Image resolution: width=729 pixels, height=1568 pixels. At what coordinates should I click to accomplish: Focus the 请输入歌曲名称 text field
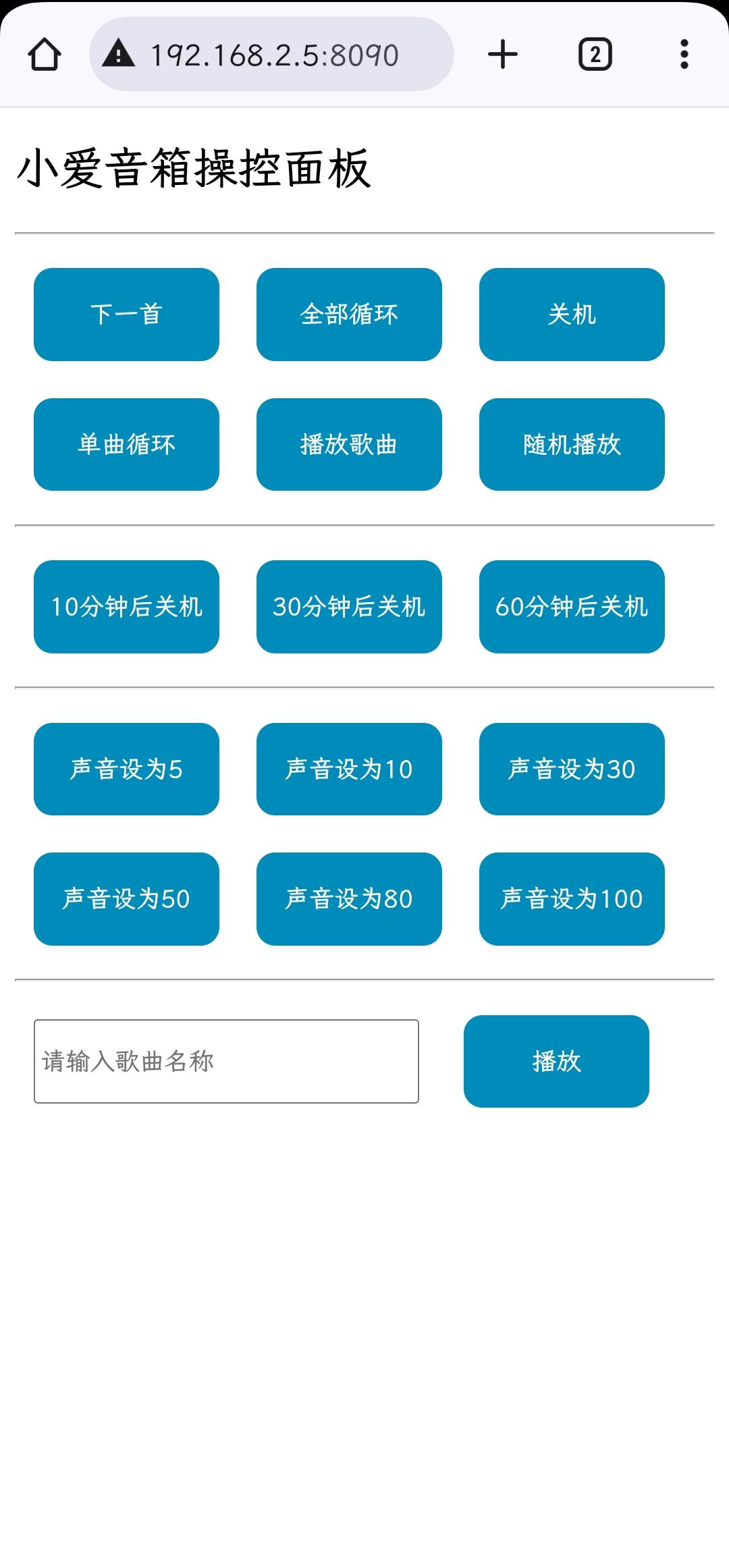coord(226,1061)
